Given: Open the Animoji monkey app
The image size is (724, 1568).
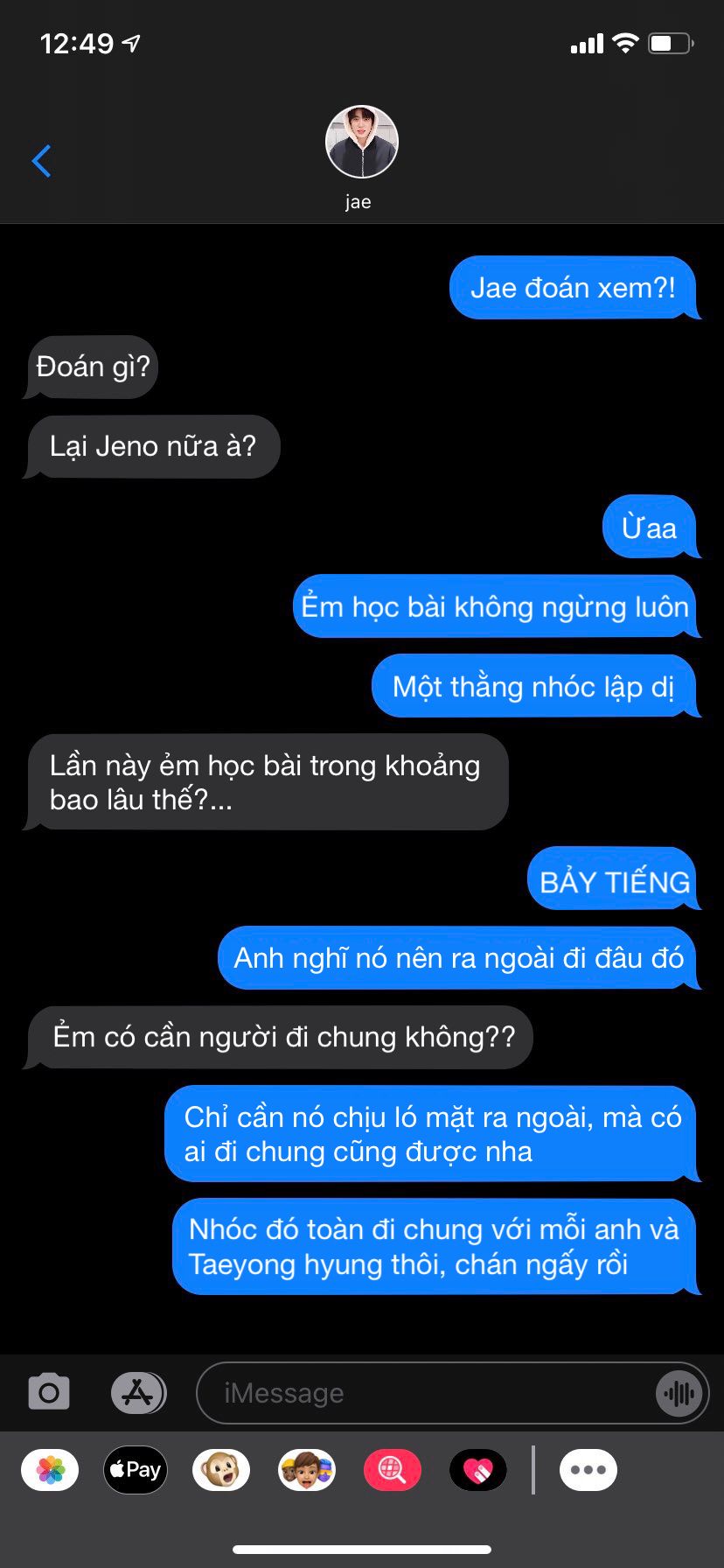Looking at the screenshot, I should pos(221,1470).
